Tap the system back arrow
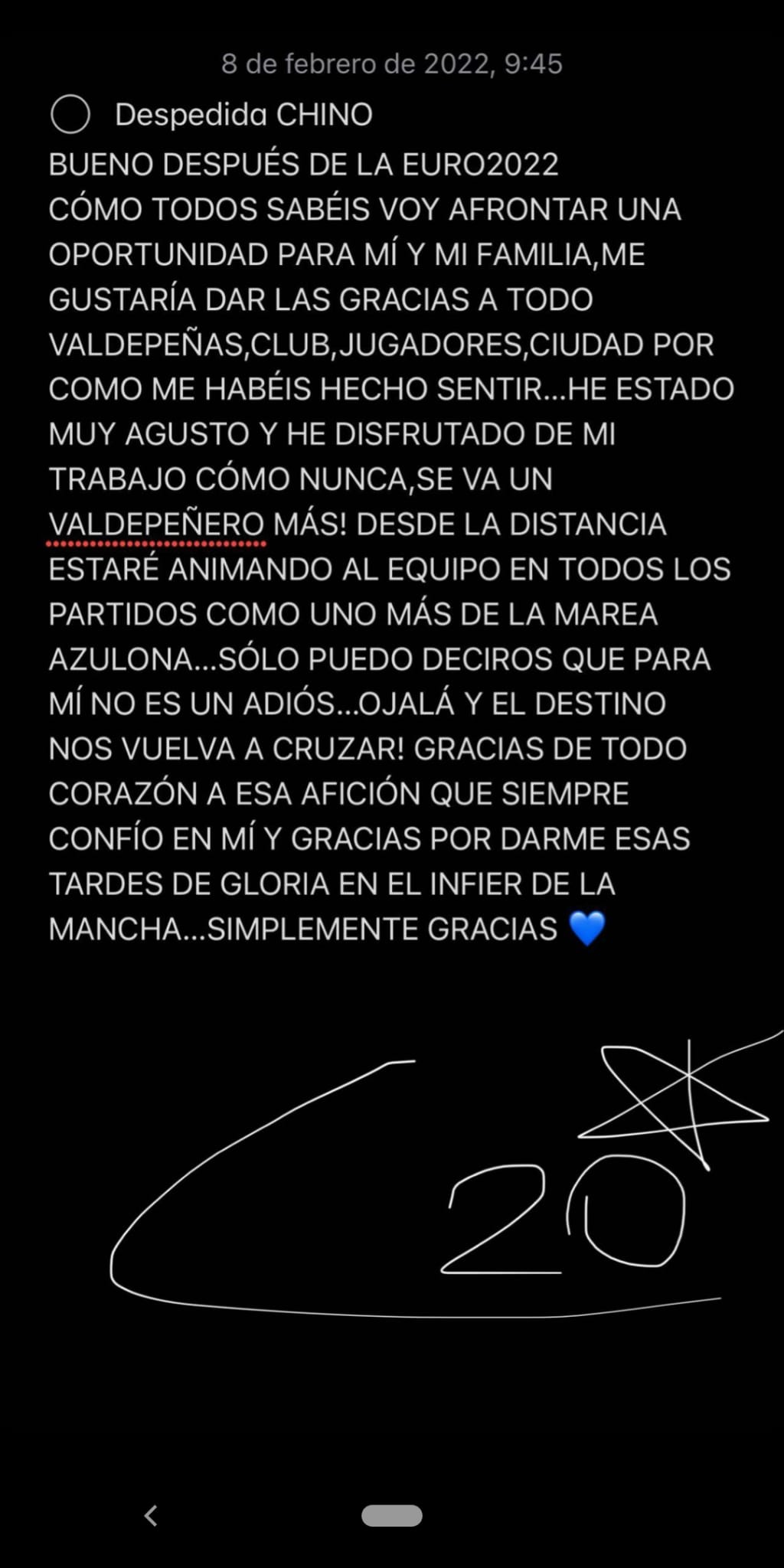Screen dimensions: 784x1568 (151, 1515)
